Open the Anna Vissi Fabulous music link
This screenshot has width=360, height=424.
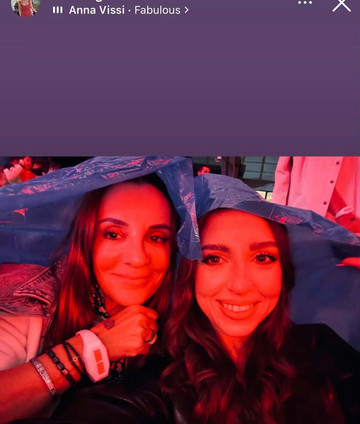coord(121,10)
